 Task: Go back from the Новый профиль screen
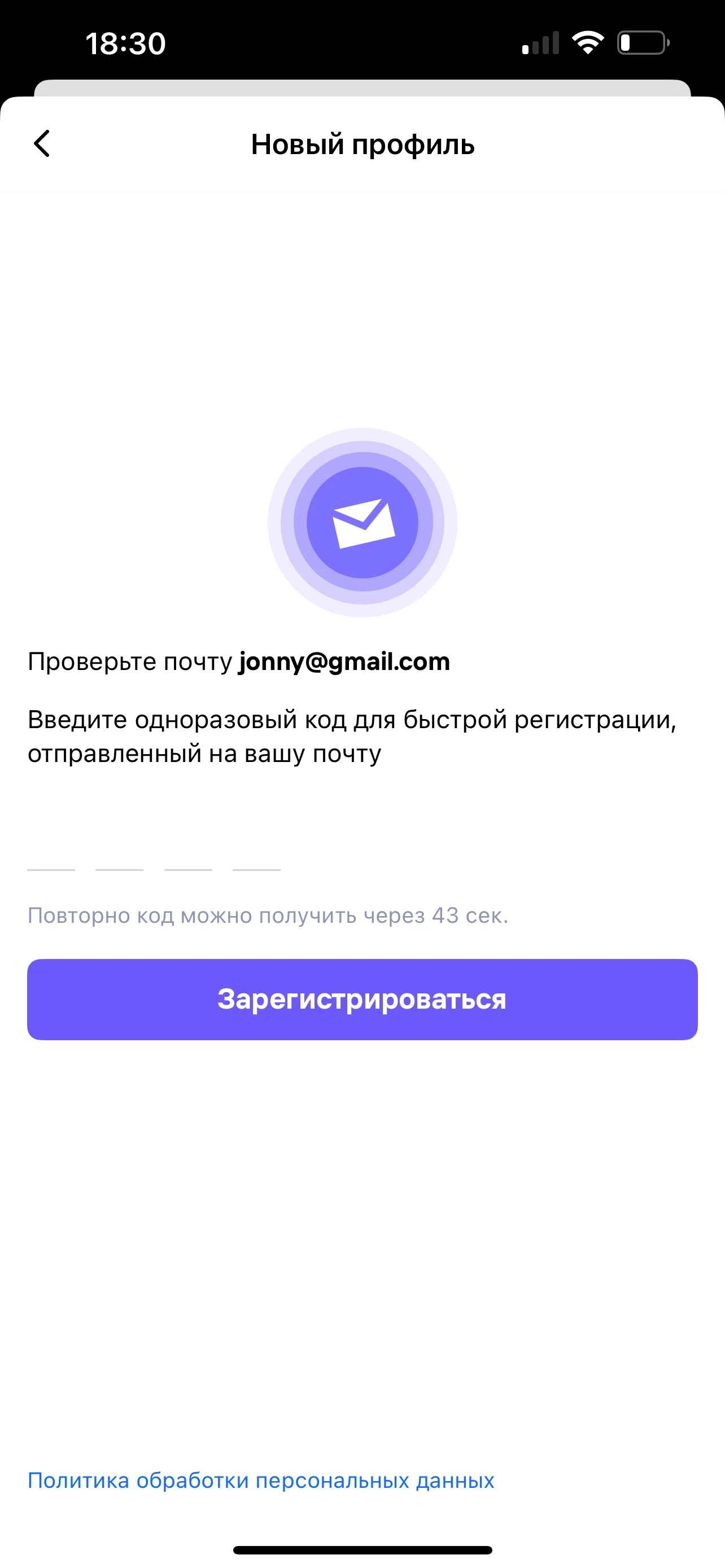[41, 144]
